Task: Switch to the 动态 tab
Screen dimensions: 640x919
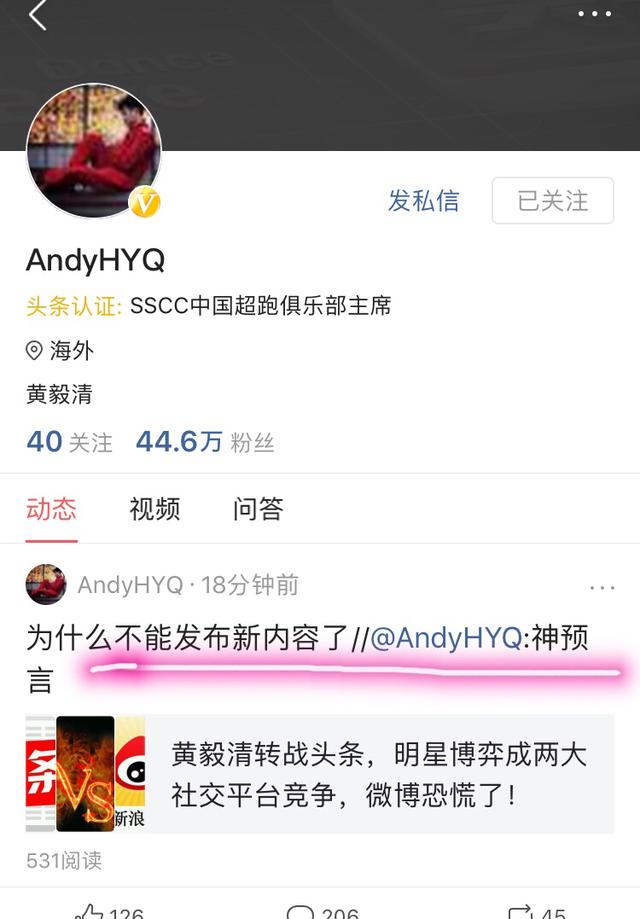Action: (x=51, y=509)
